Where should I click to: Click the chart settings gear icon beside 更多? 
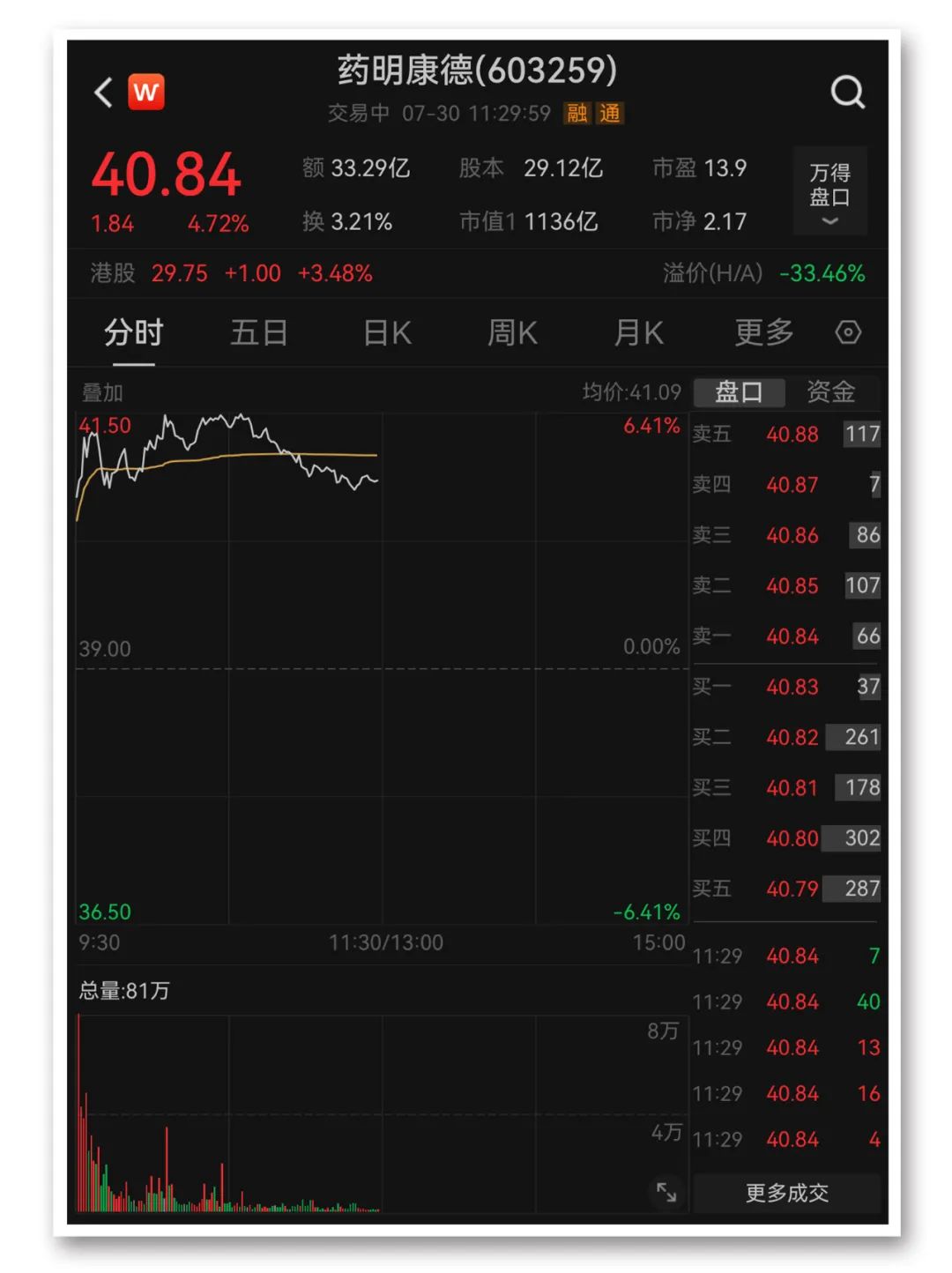847,332
